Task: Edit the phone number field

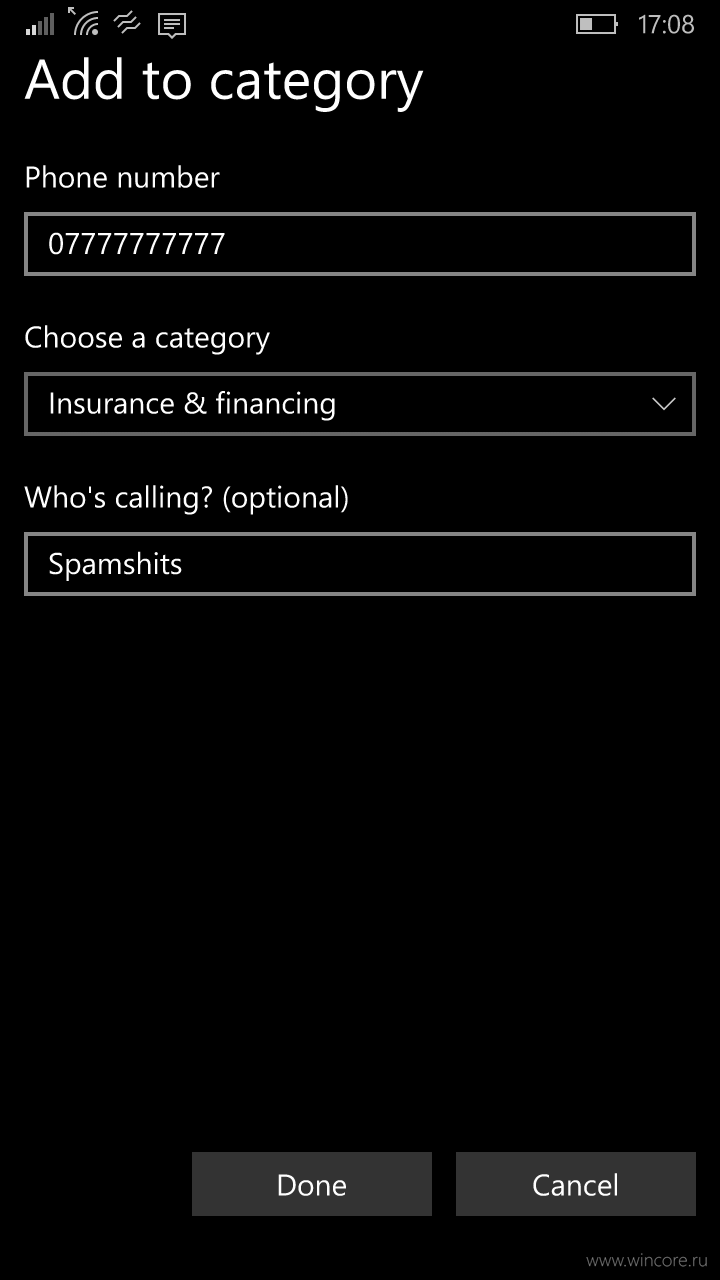Action: (360, 244)
